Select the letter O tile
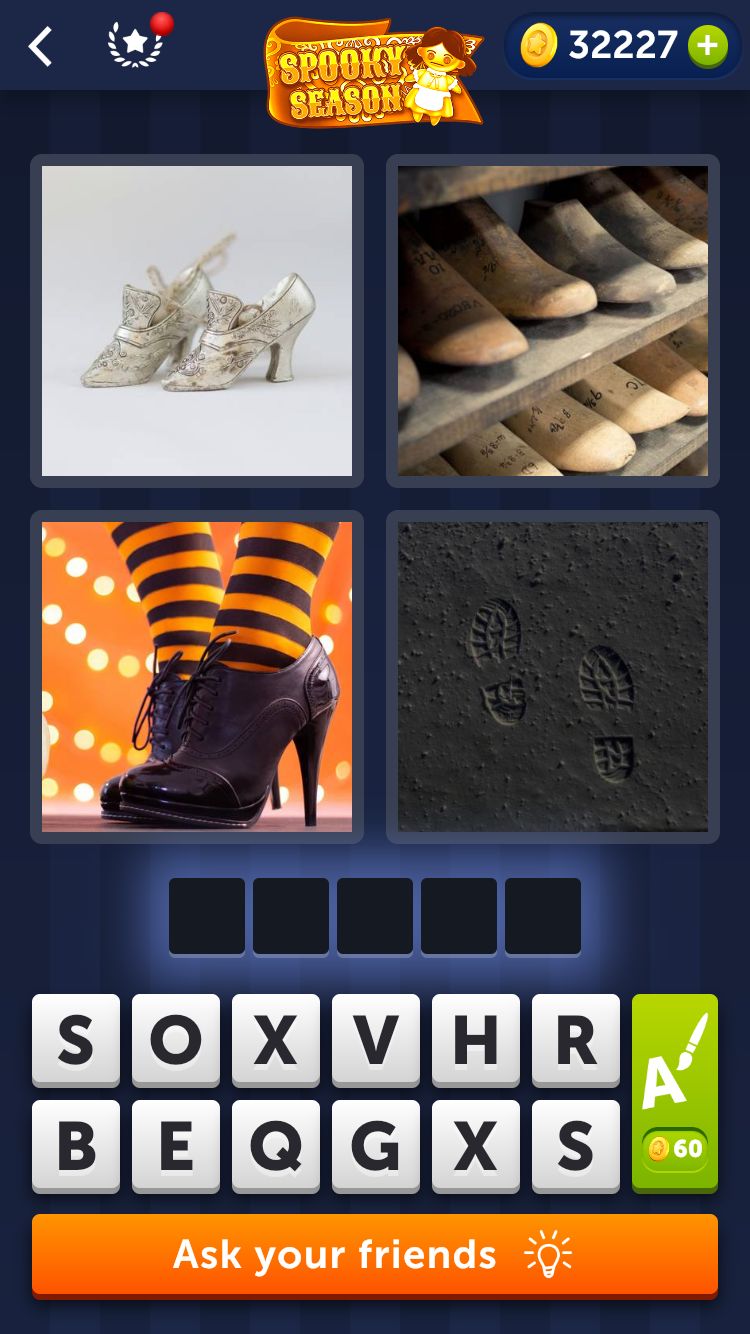This screenshot has width=750, height=1334. tap(176, 1040)
